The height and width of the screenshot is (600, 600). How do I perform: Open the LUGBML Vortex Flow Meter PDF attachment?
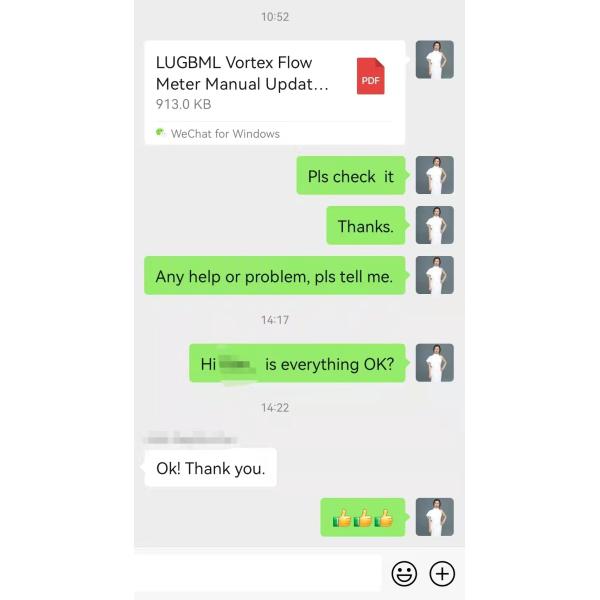(274, 85)
